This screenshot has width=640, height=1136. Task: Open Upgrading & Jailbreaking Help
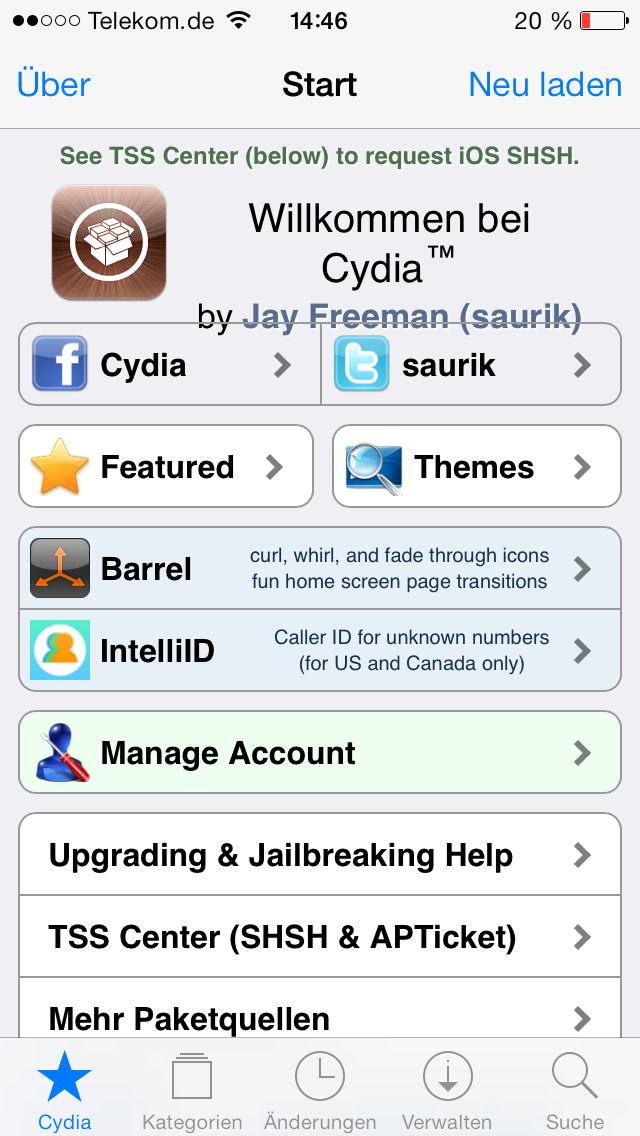point(320,855)
